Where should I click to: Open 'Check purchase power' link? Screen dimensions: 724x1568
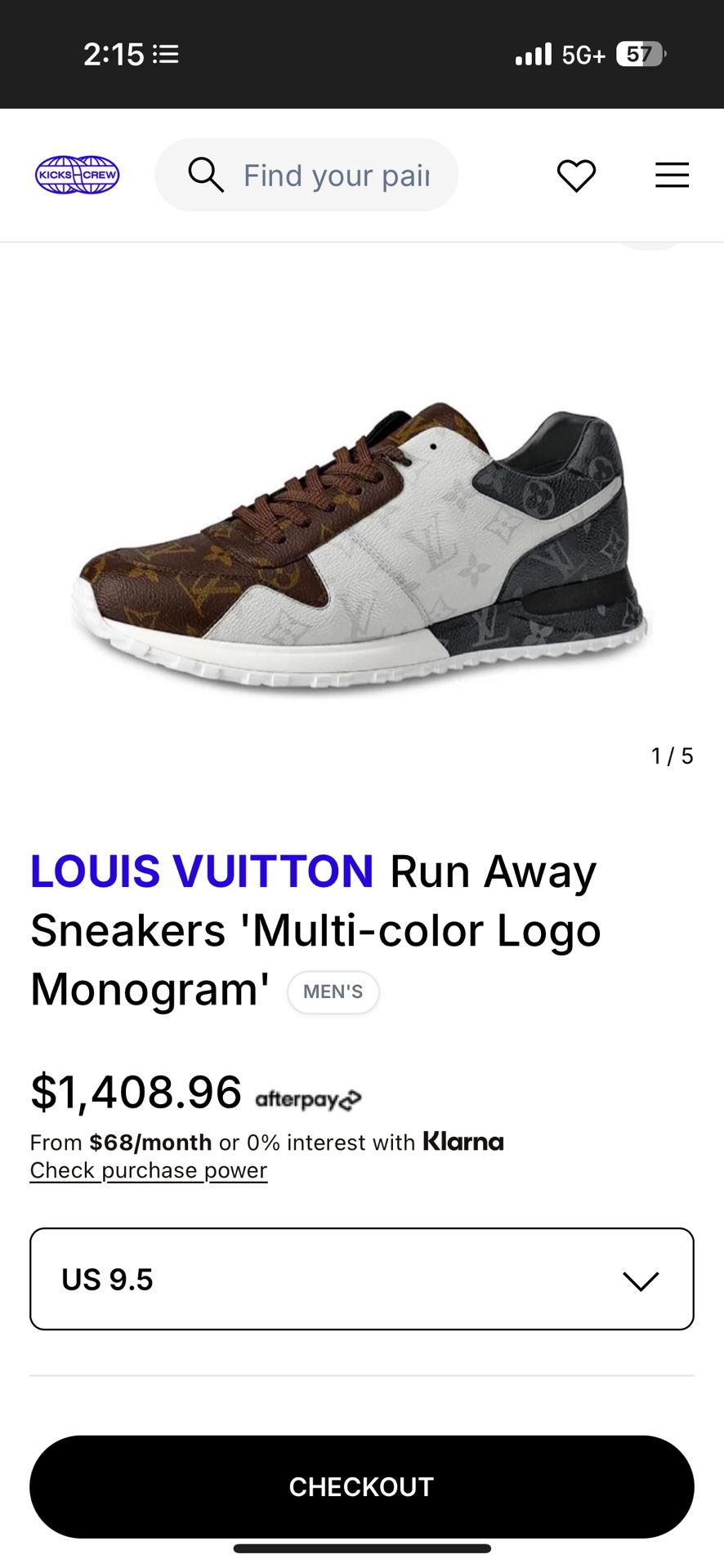(149, 1170)
